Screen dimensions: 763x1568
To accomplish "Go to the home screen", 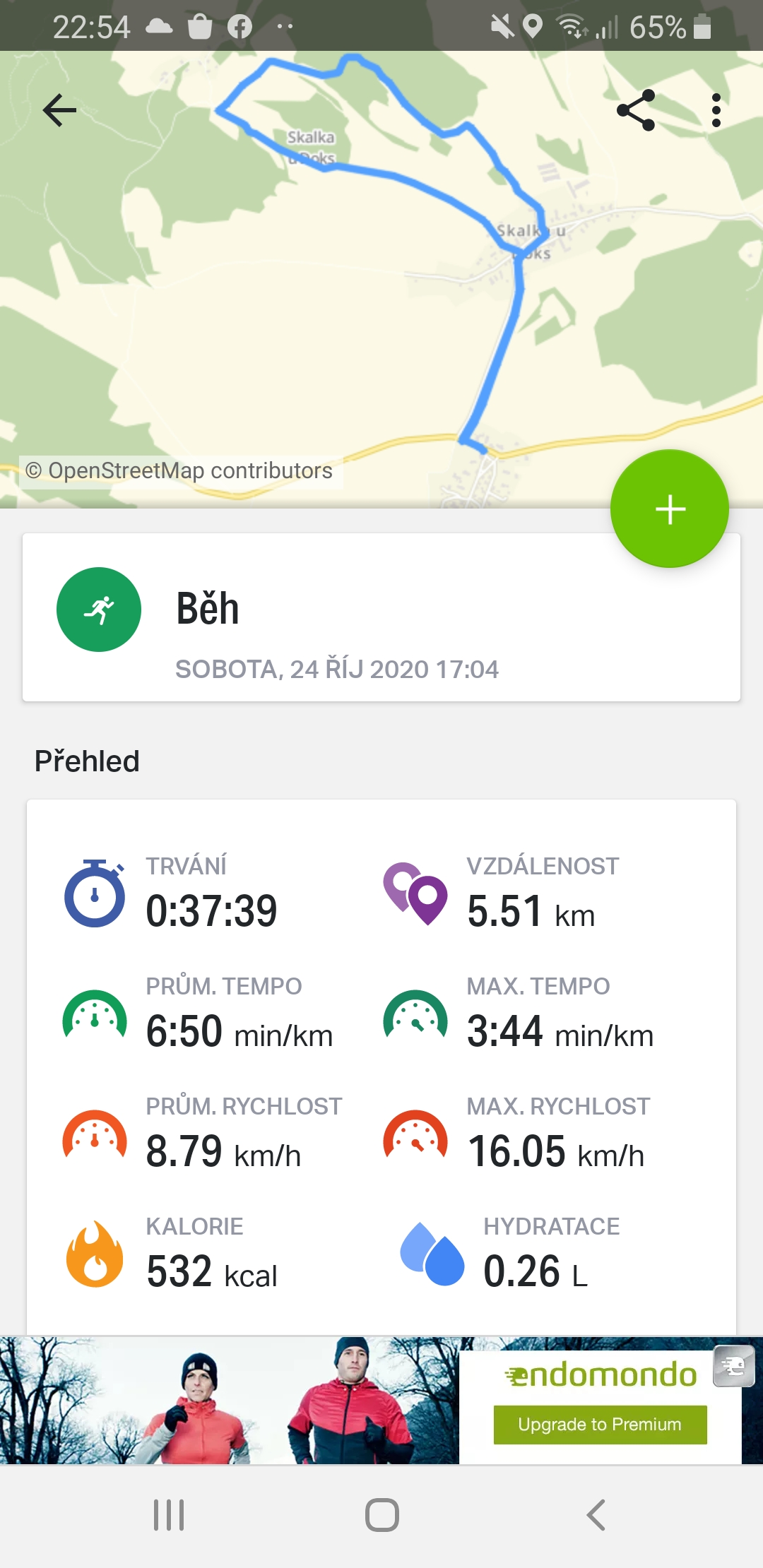I will [x=382, y=1515].
